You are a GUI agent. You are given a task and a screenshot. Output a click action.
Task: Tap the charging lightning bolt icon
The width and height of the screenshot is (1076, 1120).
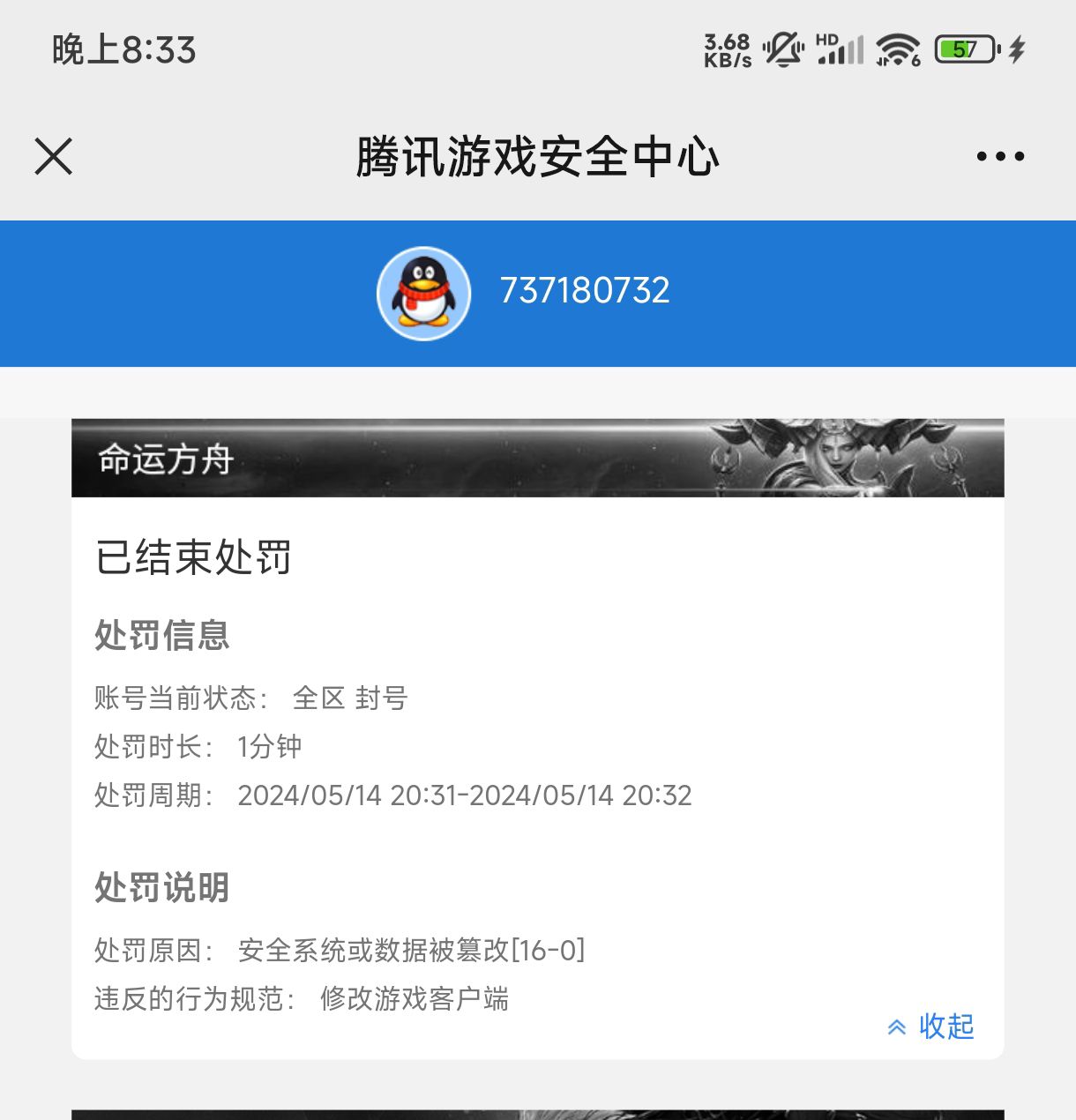[1016, 50]
